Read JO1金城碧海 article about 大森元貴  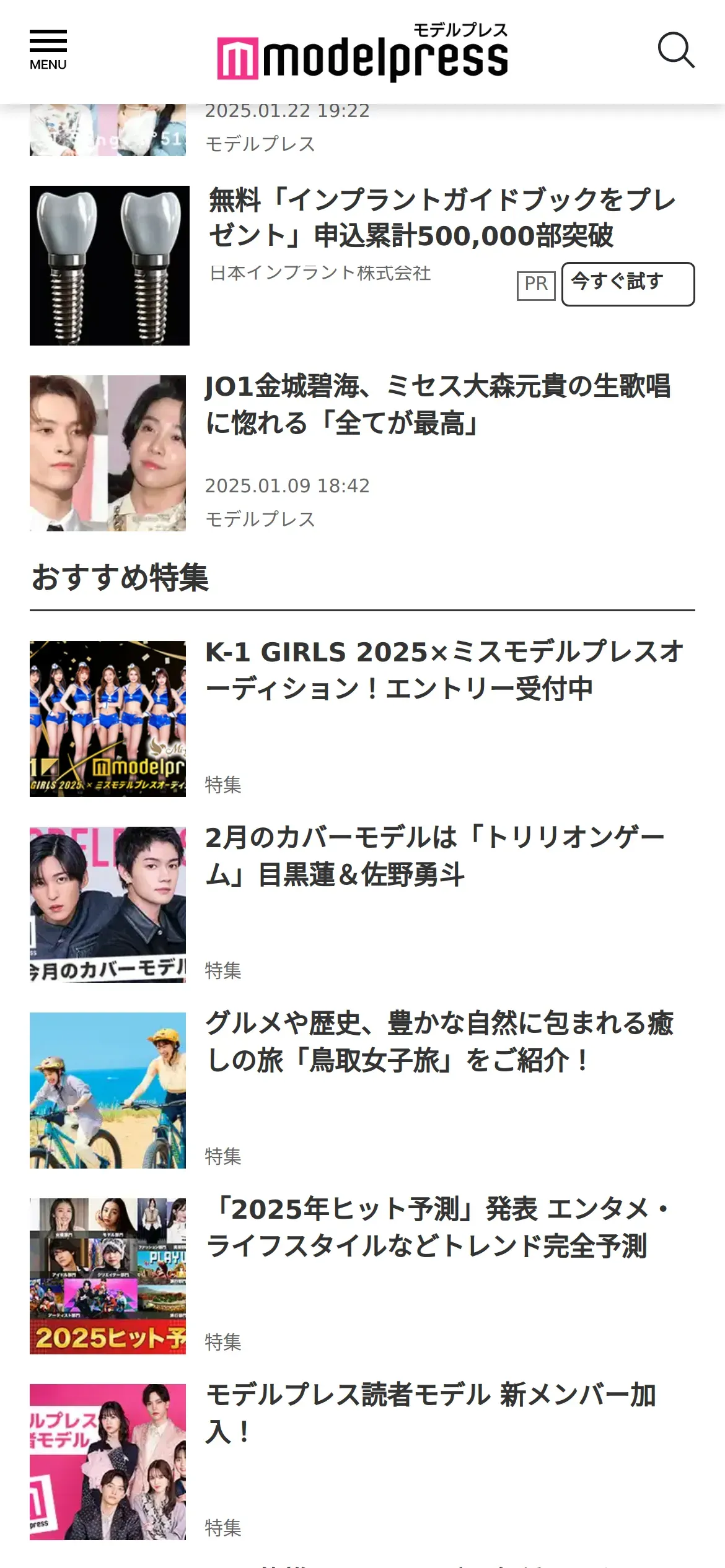pyautogui.click(x=438, y=404)
